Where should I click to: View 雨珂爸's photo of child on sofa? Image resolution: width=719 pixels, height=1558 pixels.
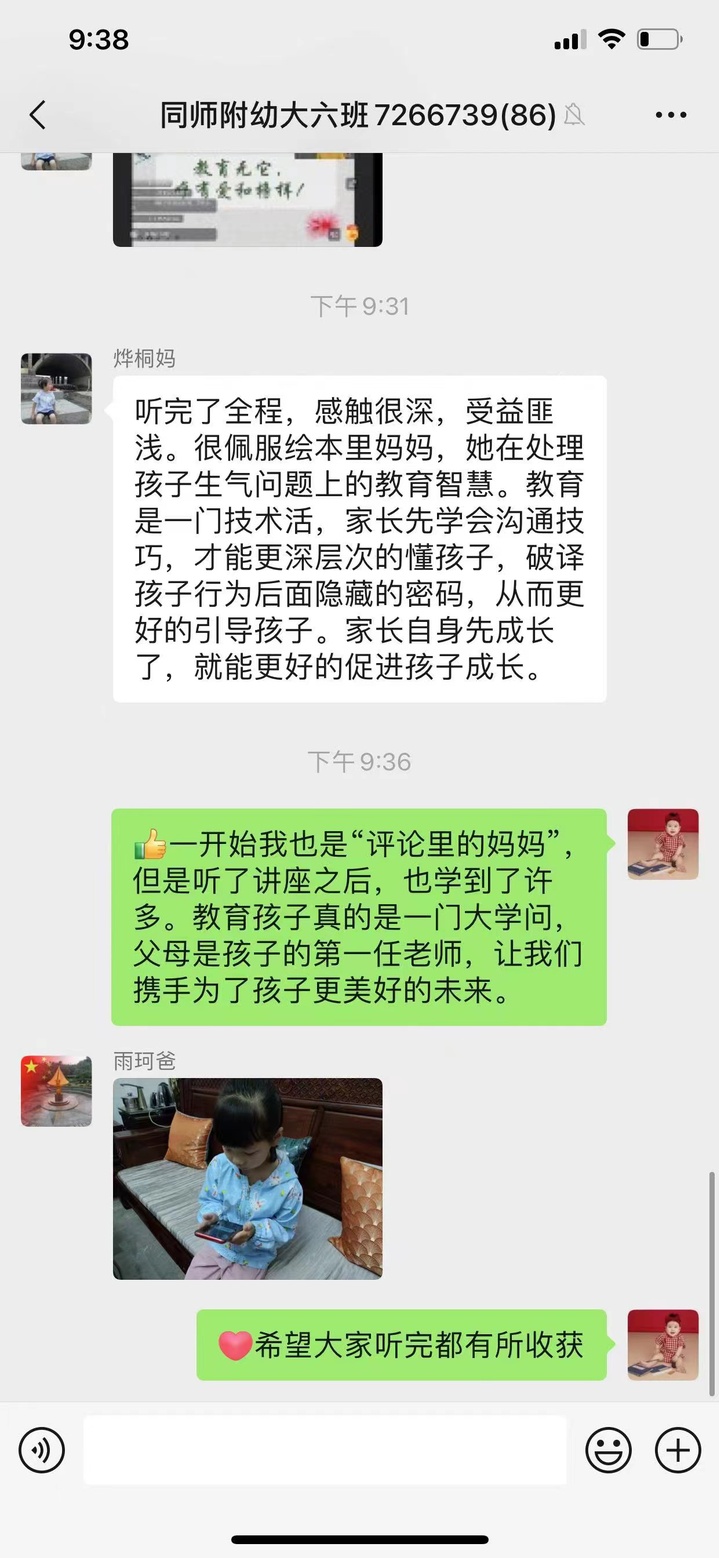click(x=247, y=1178)
